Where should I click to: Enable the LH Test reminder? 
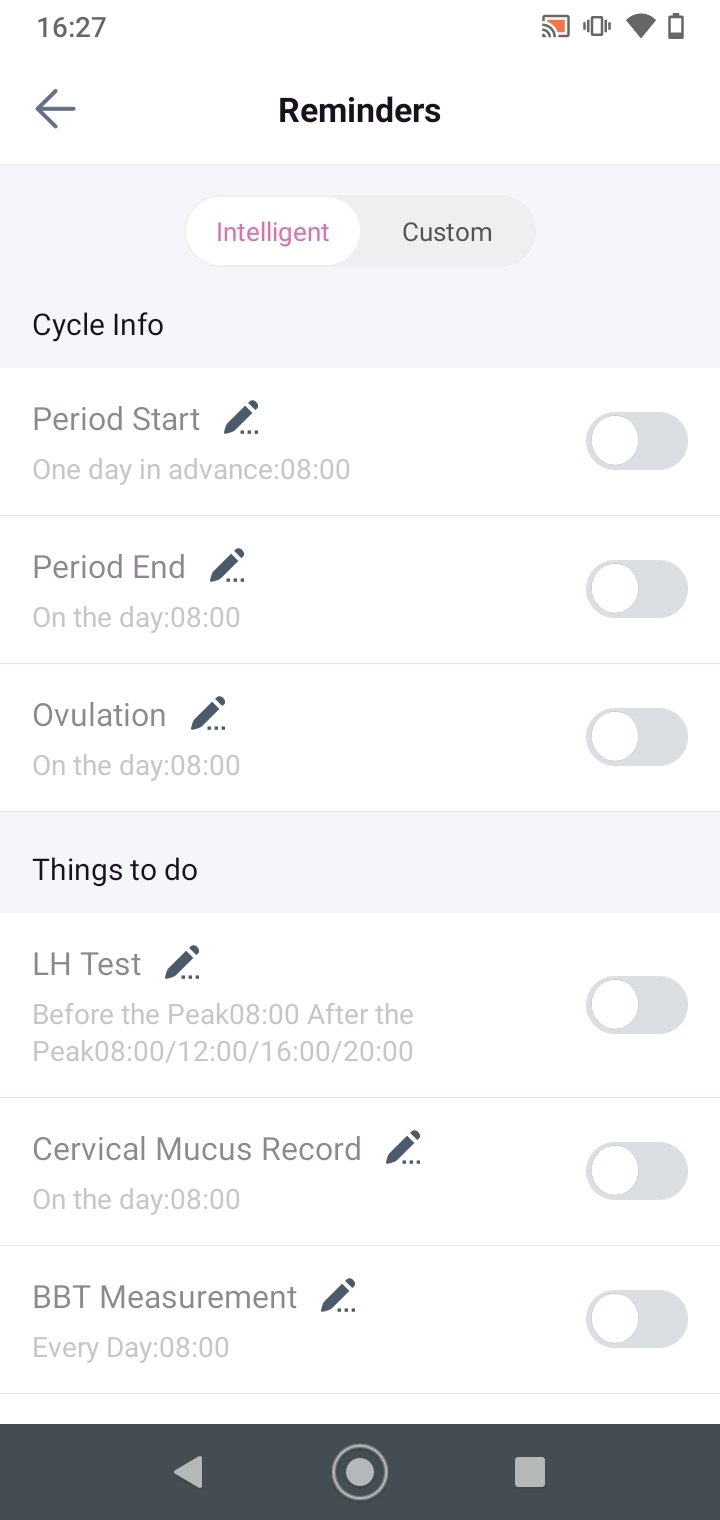pos(637,1005)
